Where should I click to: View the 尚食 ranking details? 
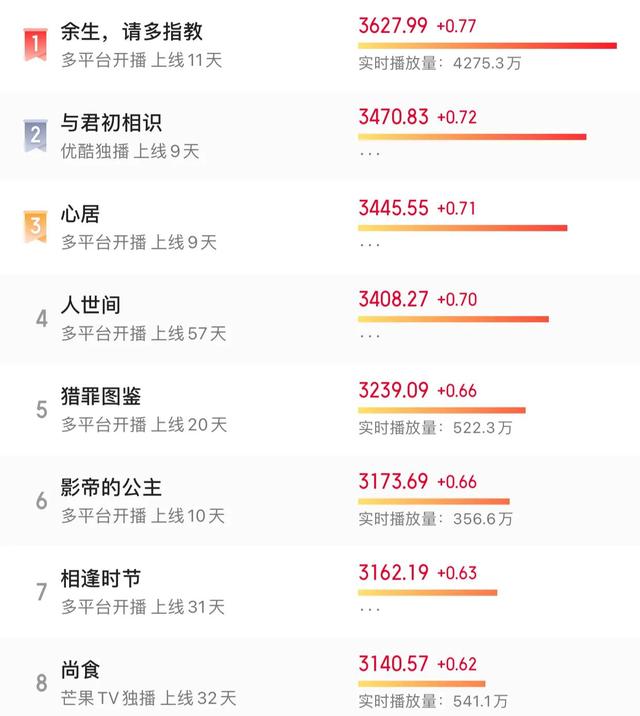pos(81,670)
